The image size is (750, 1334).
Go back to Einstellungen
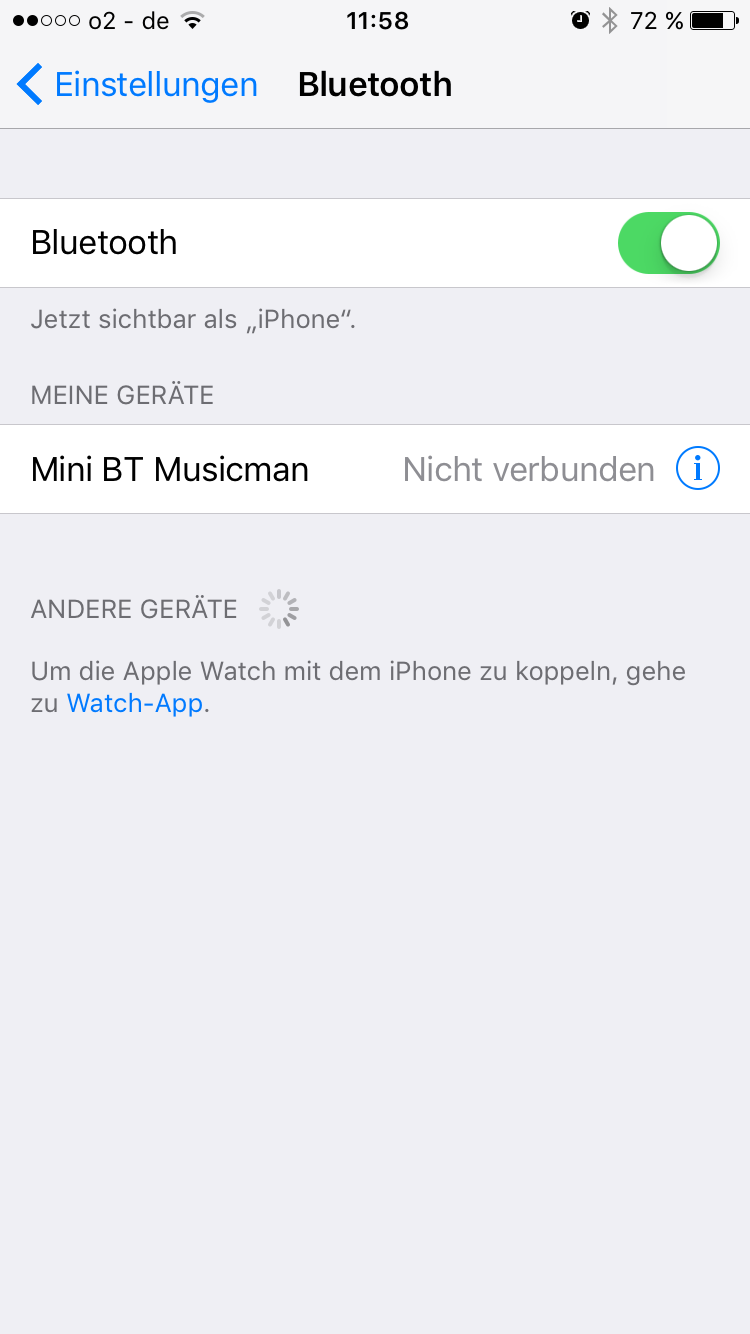coord(137,85)
